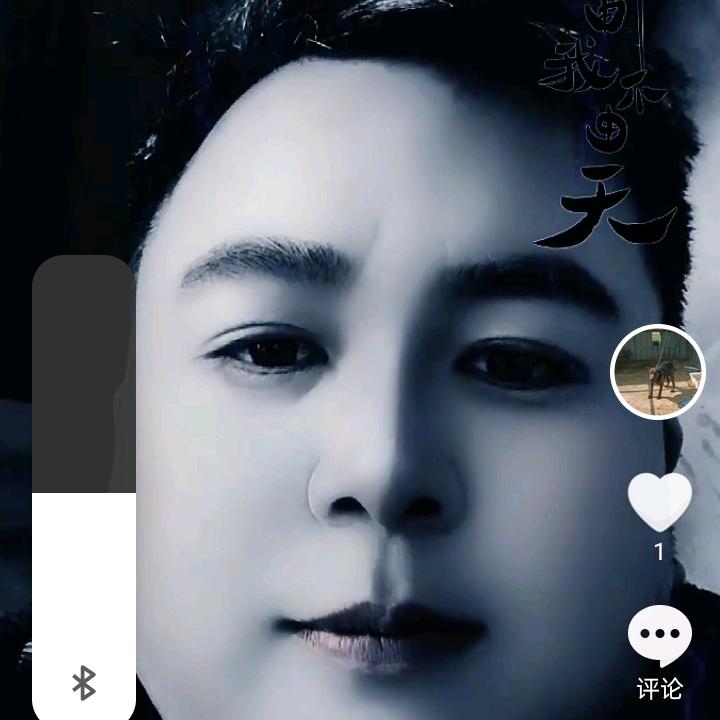The width and height of the screenshot is (720, 720).
Task: Like this video with the heart
Action: (x=659, y=502)
